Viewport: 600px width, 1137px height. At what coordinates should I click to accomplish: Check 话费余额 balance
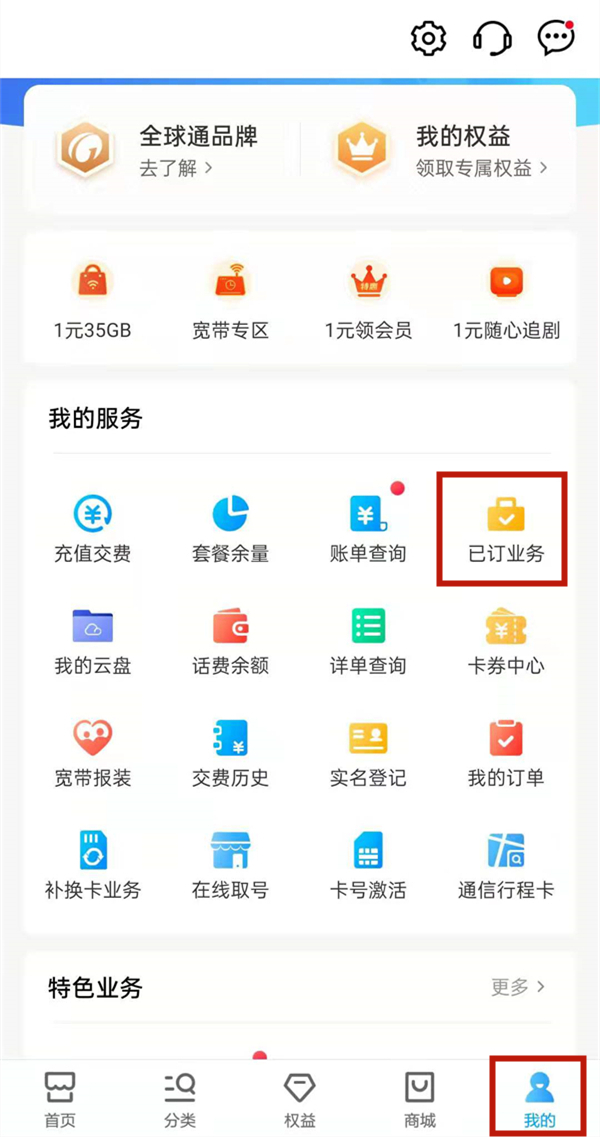coord(231,642)
